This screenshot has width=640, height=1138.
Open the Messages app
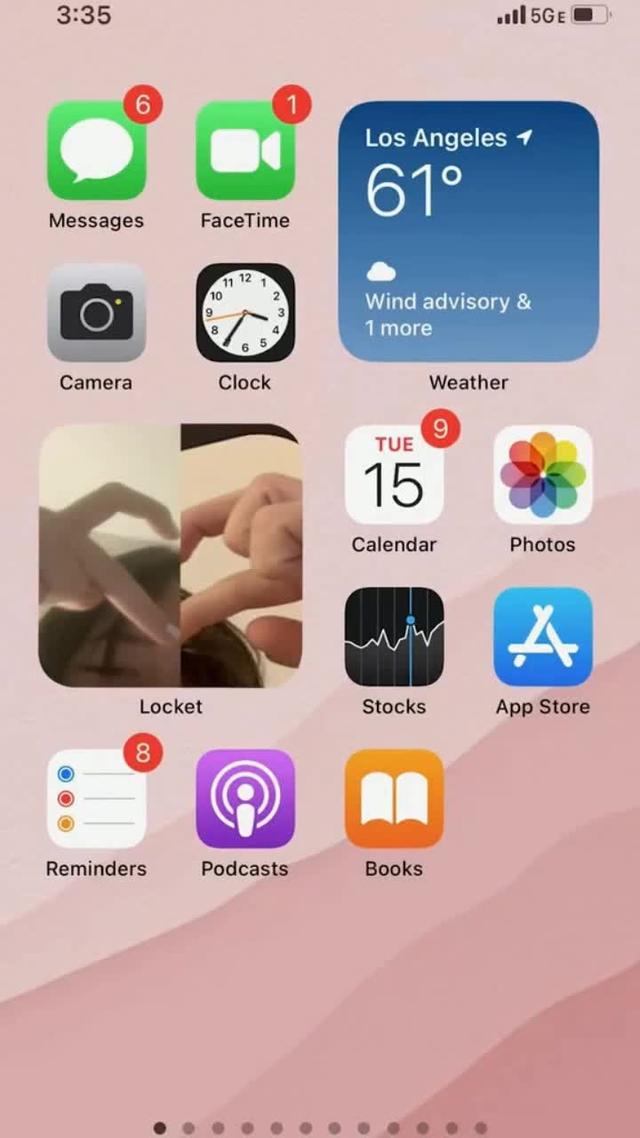(x=97, y=151)
